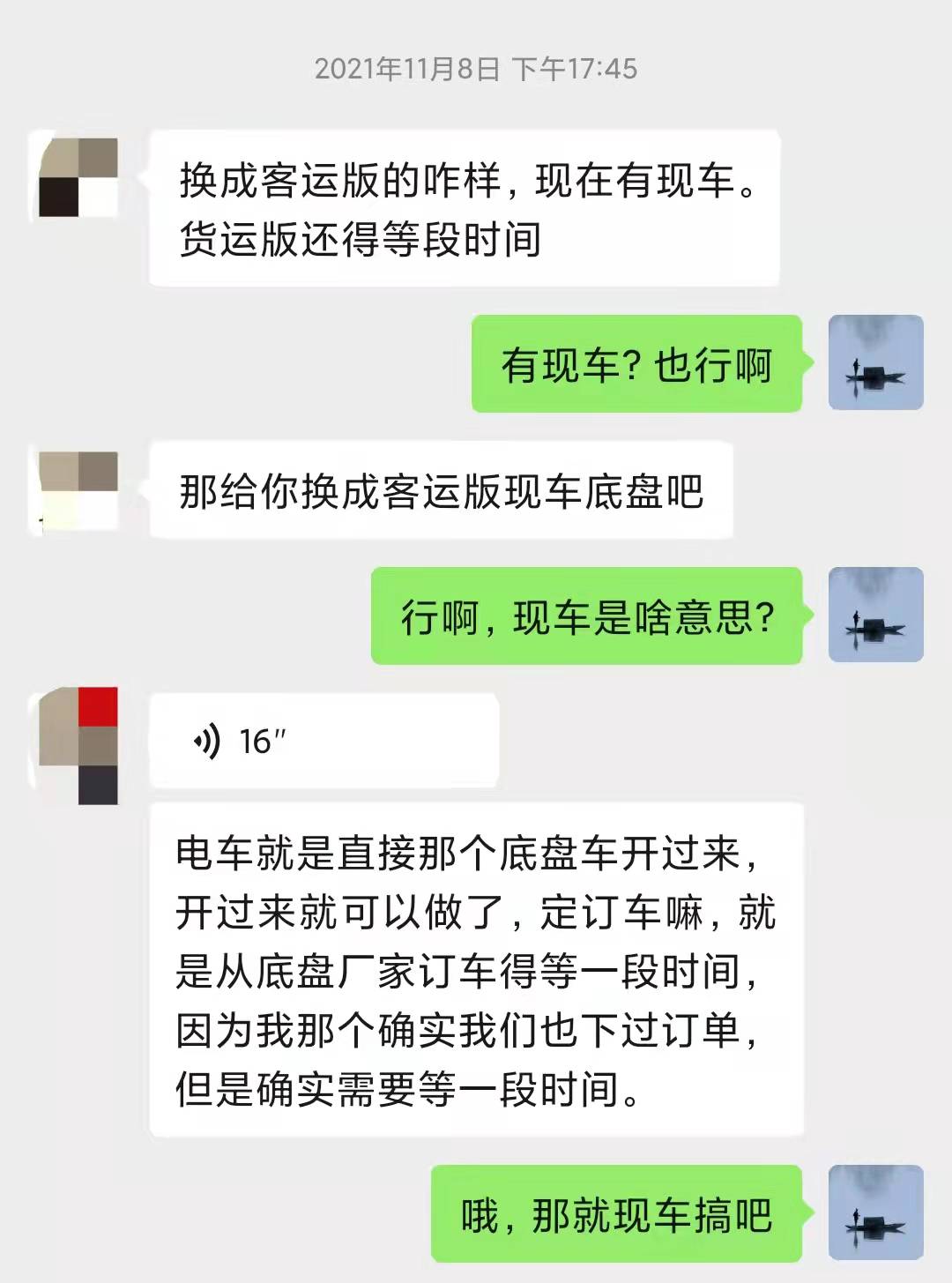Open contact avatar next to "那给你换成客运版现车底盘吧"
The image size is (952, 1283).
[x=78, y=491]
